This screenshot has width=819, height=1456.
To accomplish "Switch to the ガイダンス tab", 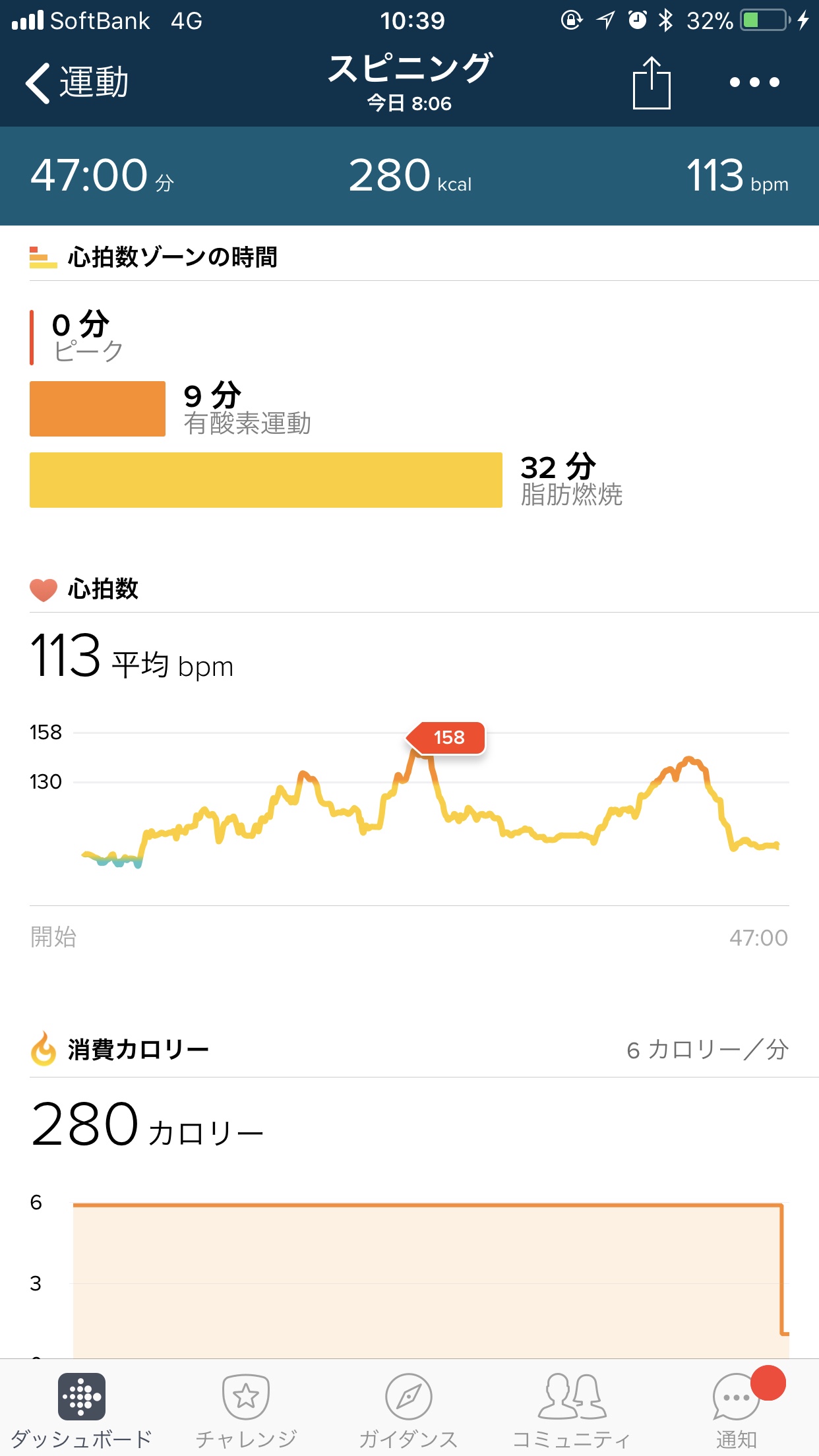I will click(x=409, y=1409).
